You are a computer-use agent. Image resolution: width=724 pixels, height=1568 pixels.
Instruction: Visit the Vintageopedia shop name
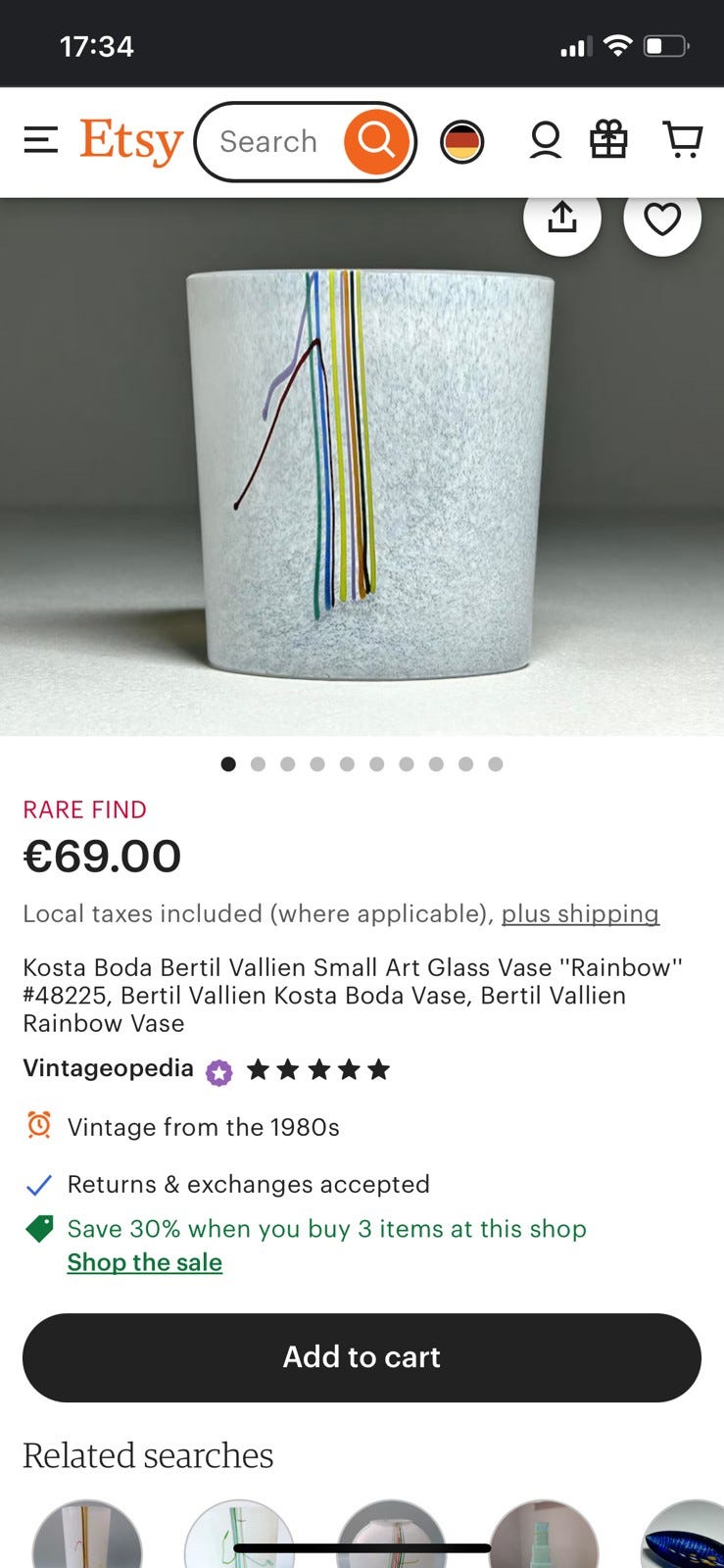[x=108, y=1068]
